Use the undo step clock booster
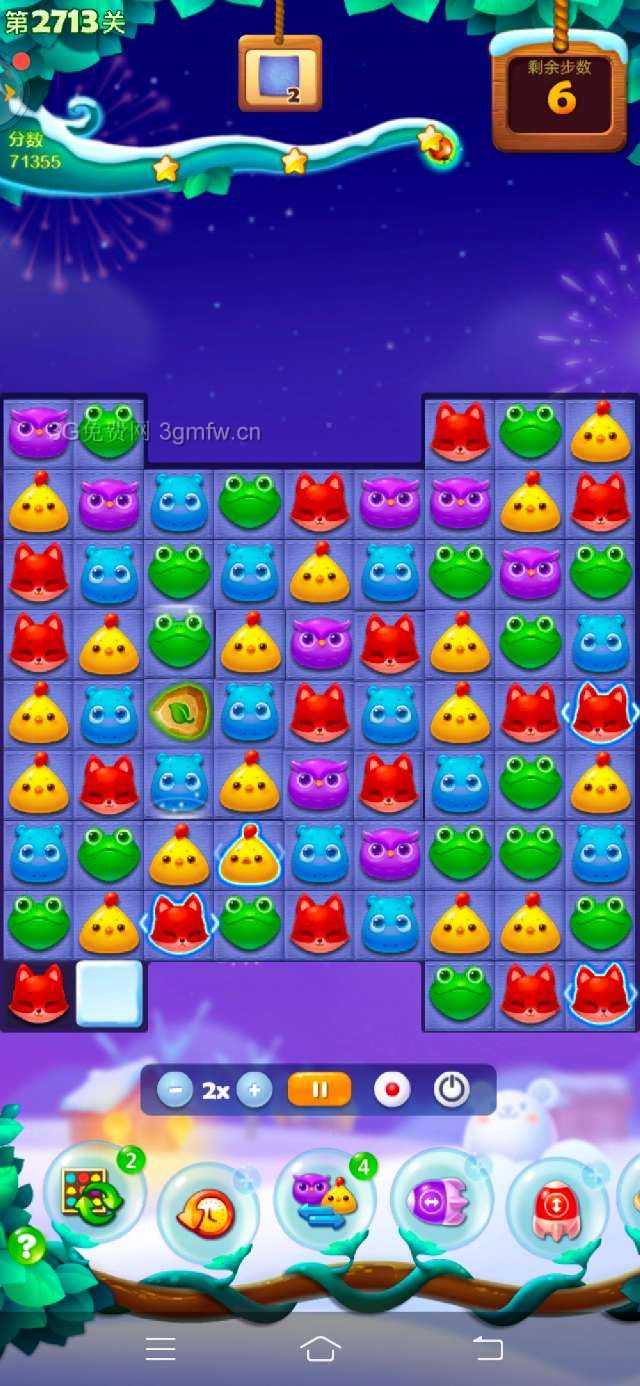Viewport: 640px width, 1386px height. (207, 1213)
